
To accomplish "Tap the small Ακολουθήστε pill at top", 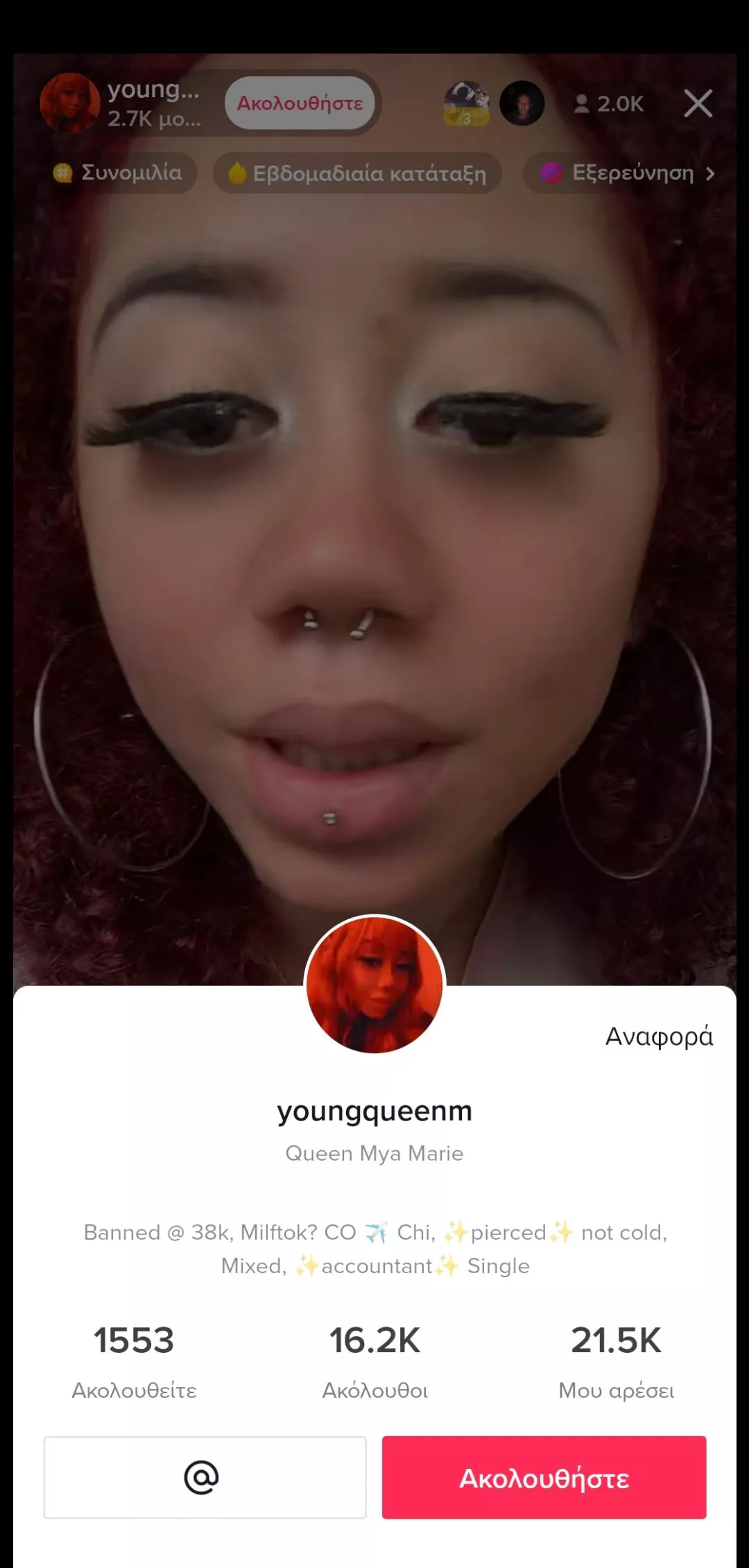I will coord(300,103).
